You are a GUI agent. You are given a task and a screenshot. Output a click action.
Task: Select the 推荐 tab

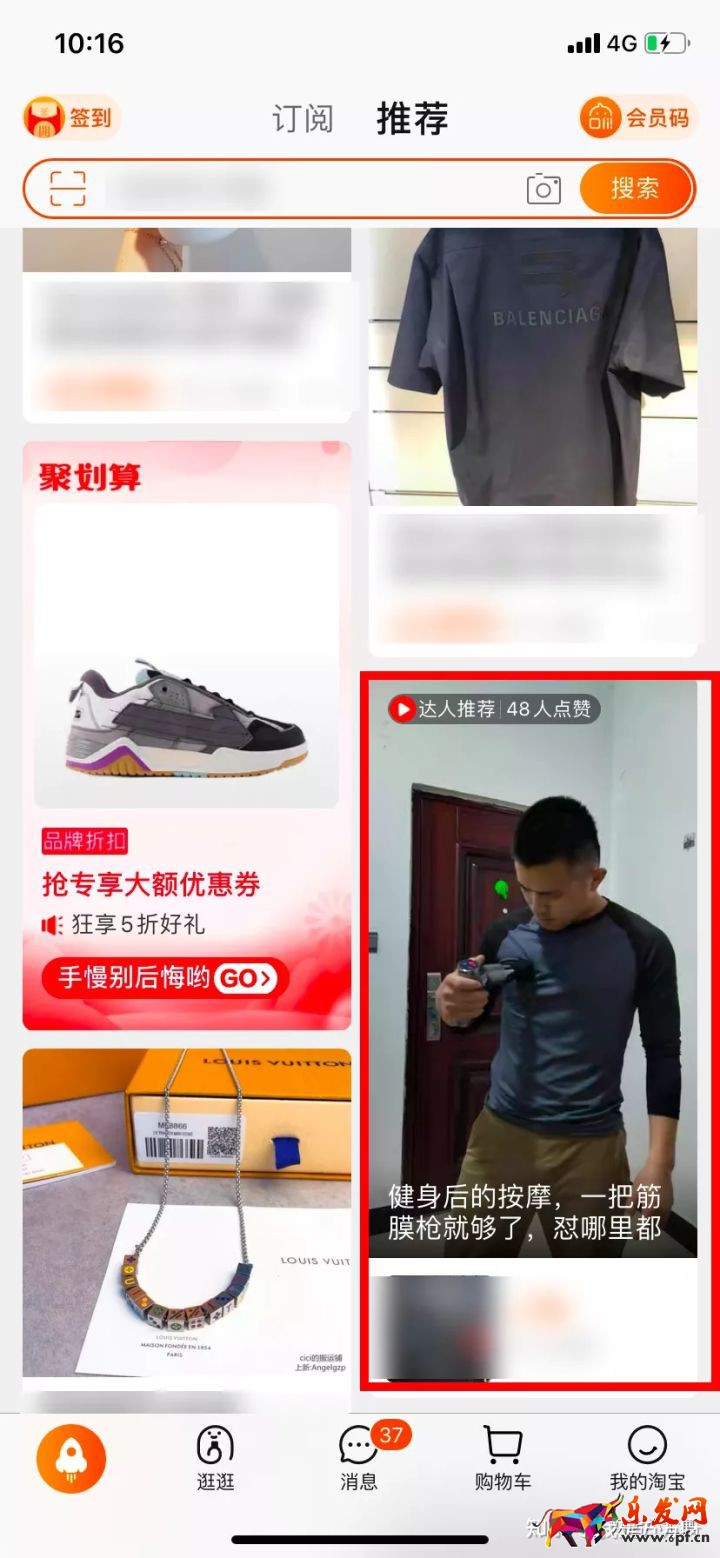(x=412, y=119)
